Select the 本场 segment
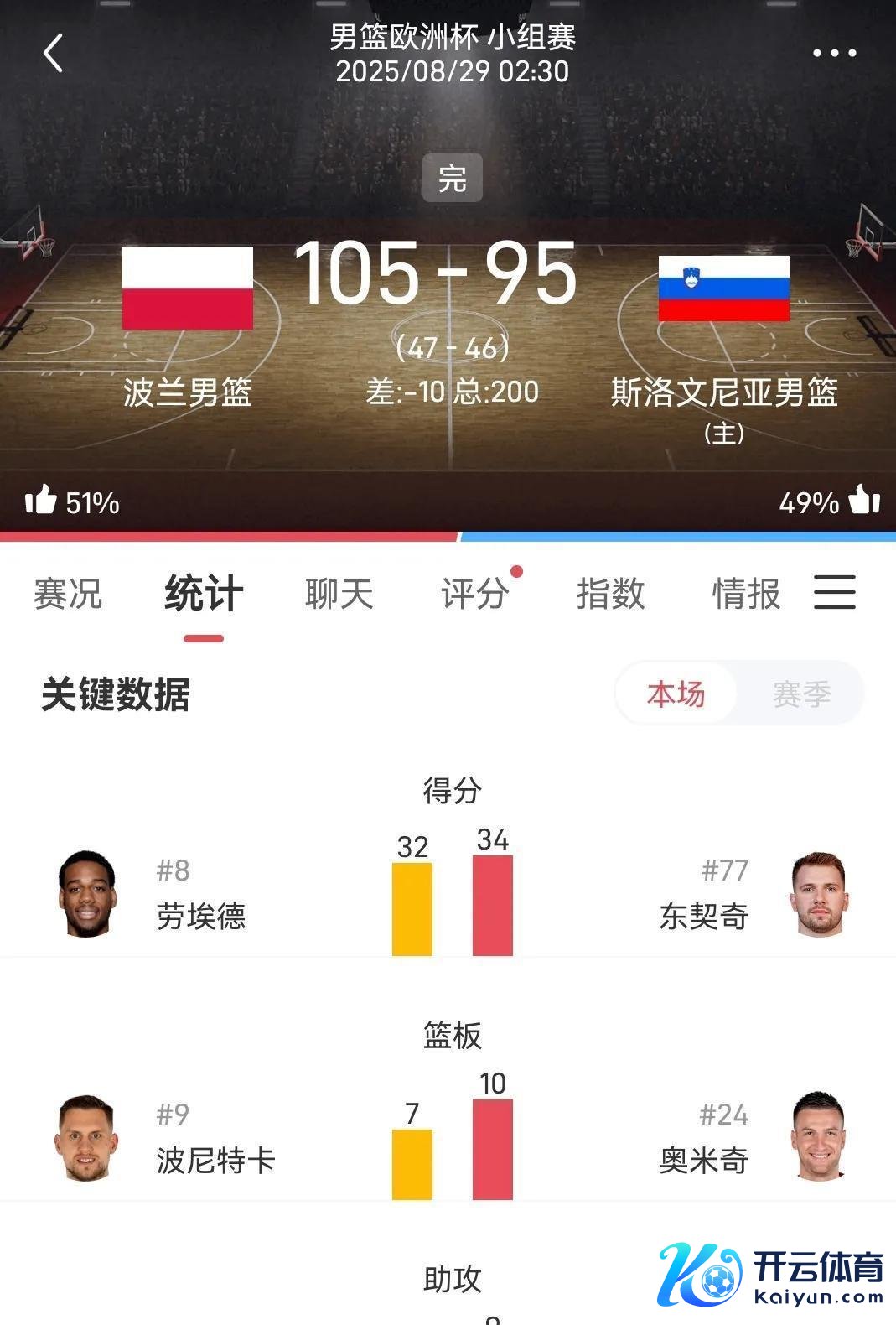The image size is (896, 1325). [x=676, y=694]
